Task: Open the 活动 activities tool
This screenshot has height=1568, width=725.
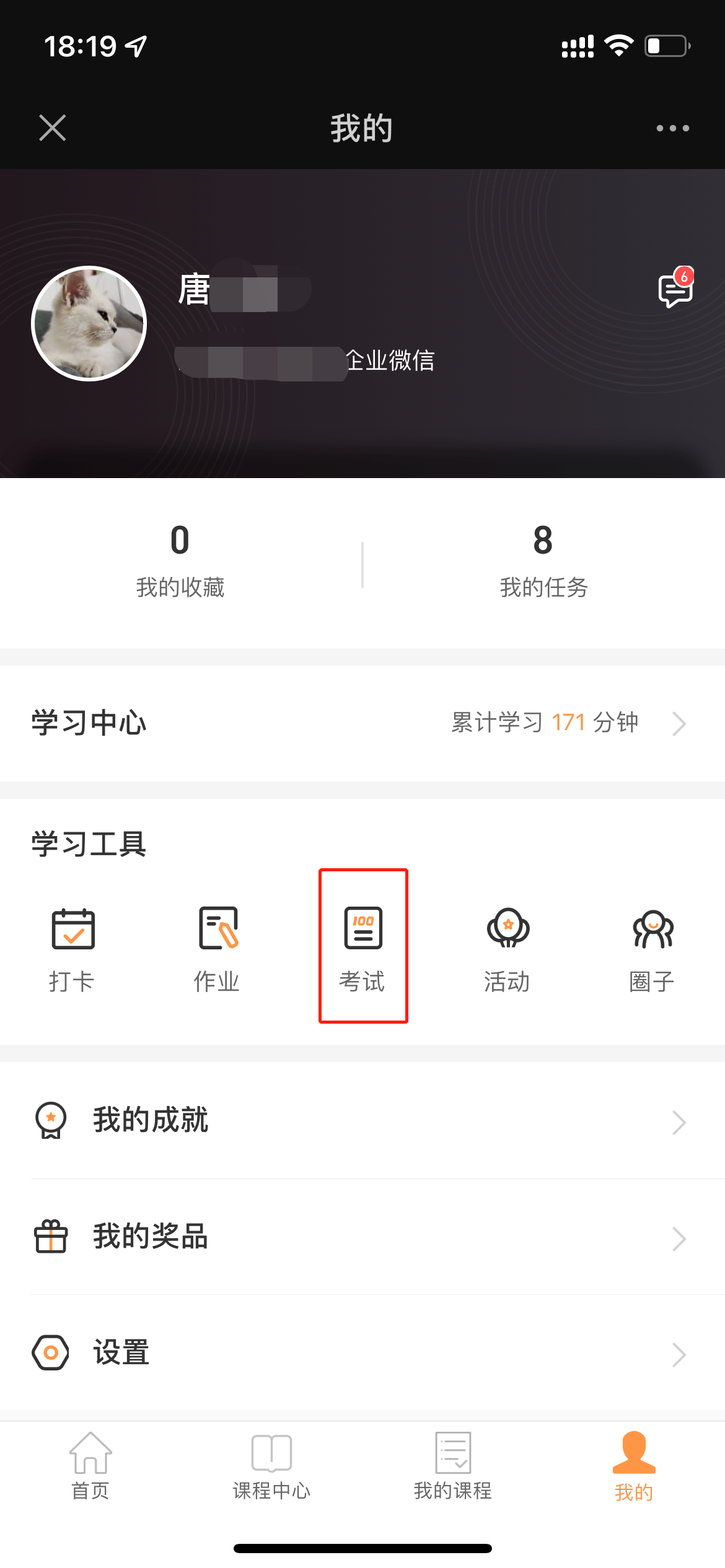Action: 507,947
